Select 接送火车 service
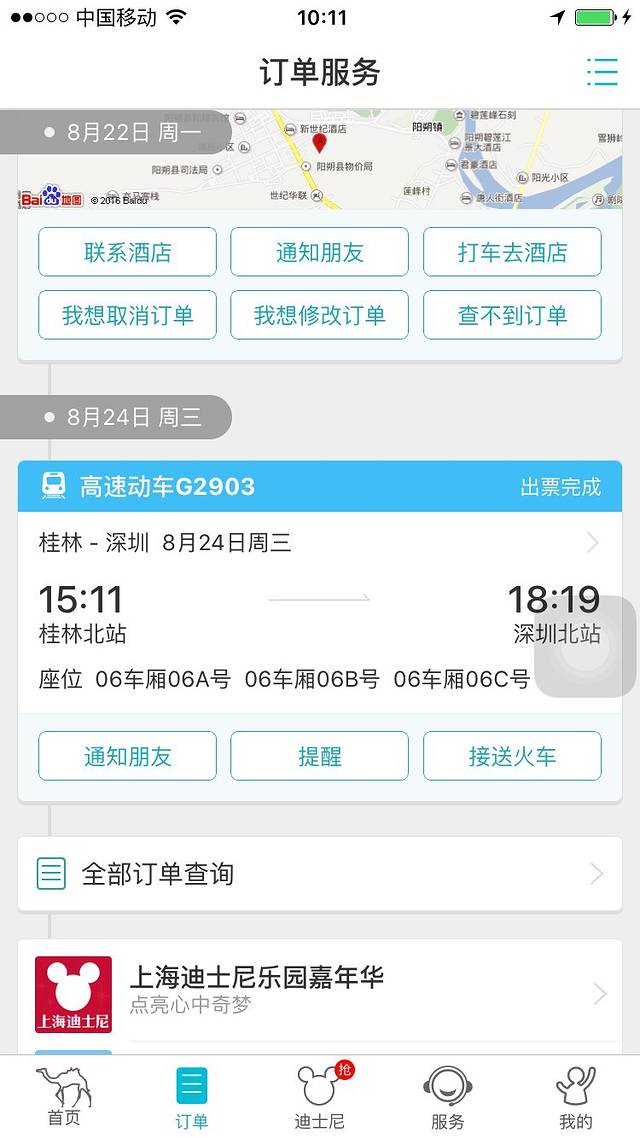 [x=512, y=756]
